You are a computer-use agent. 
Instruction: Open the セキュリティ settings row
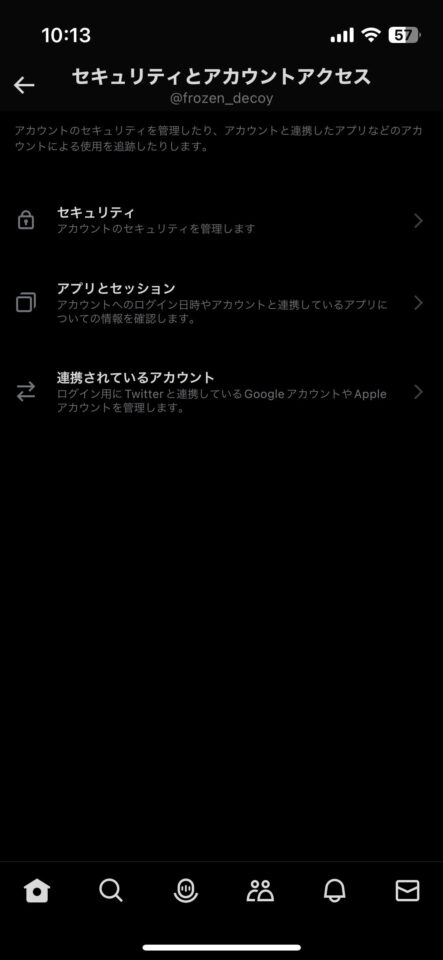[222, 220]
